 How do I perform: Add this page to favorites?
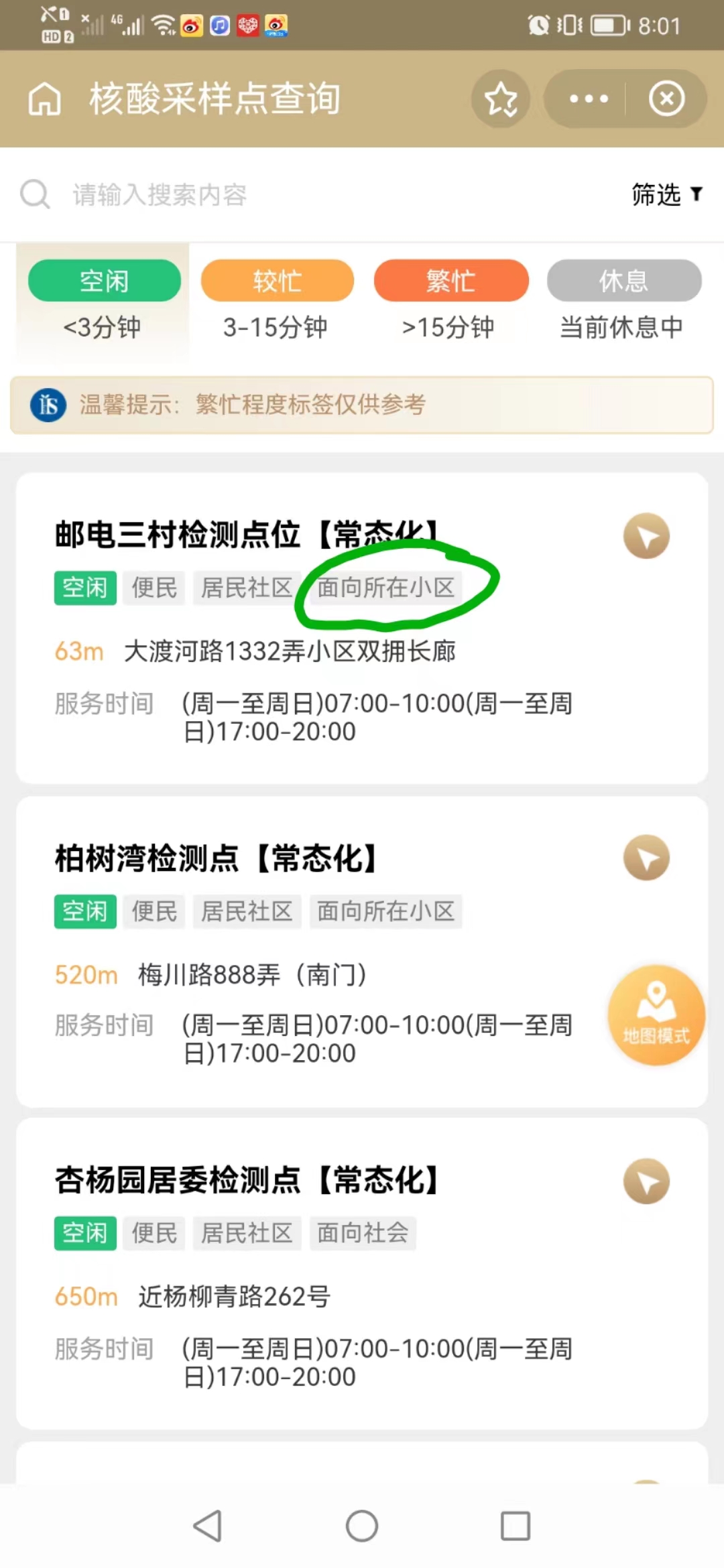(x=501, y=99)
